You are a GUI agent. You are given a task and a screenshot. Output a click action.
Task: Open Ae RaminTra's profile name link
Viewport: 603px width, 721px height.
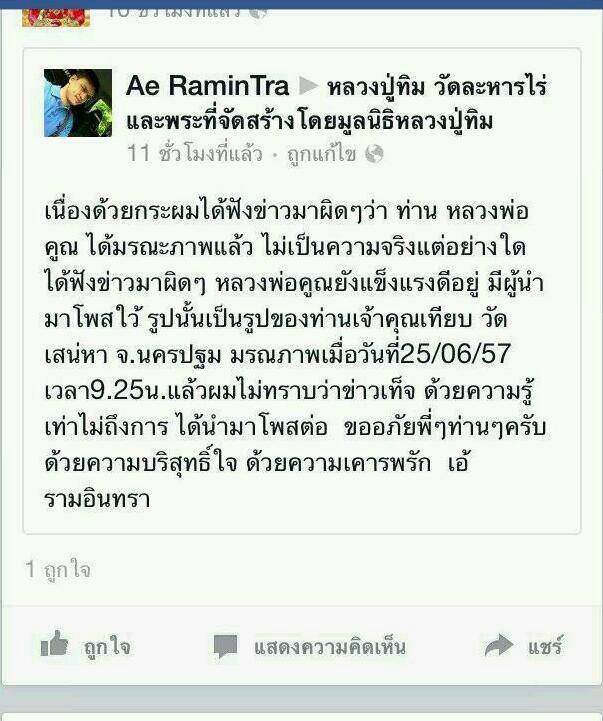[208, 86]
